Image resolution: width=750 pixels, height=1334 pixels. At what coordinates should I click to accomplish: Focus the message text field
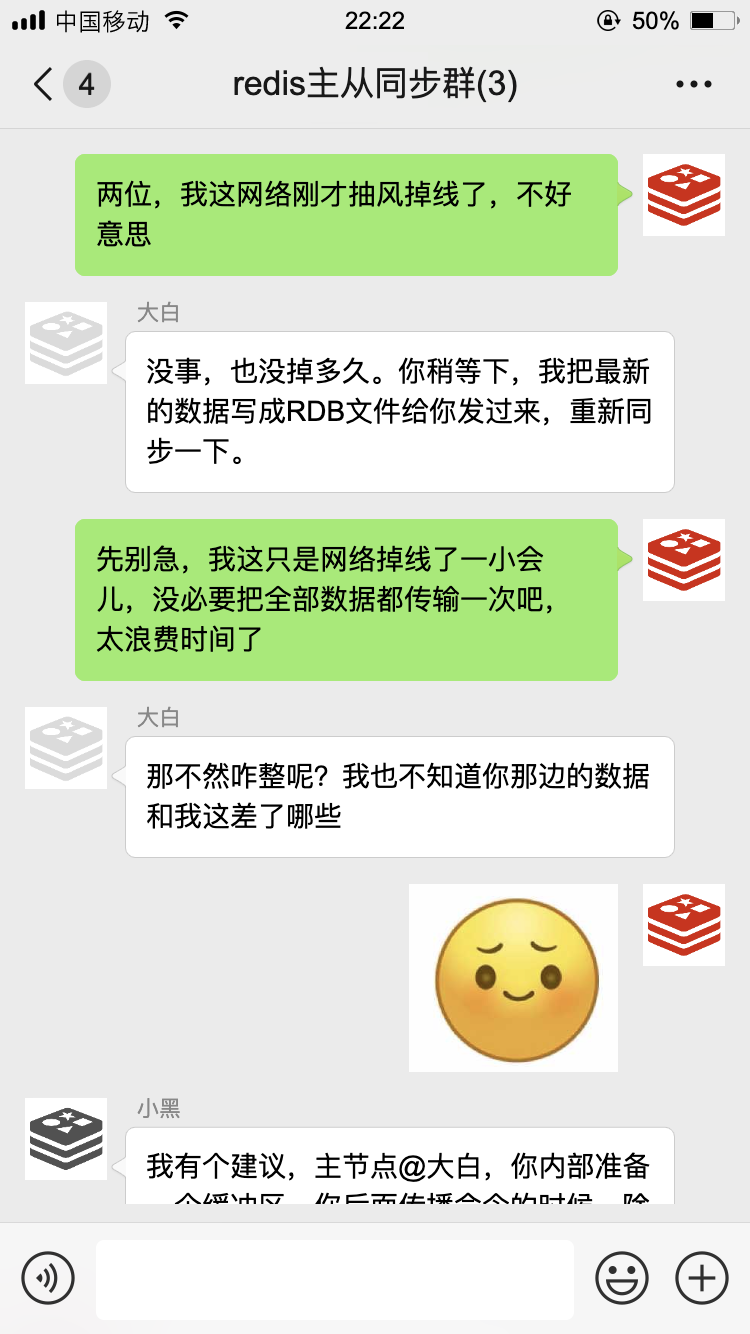(335, 1277)
